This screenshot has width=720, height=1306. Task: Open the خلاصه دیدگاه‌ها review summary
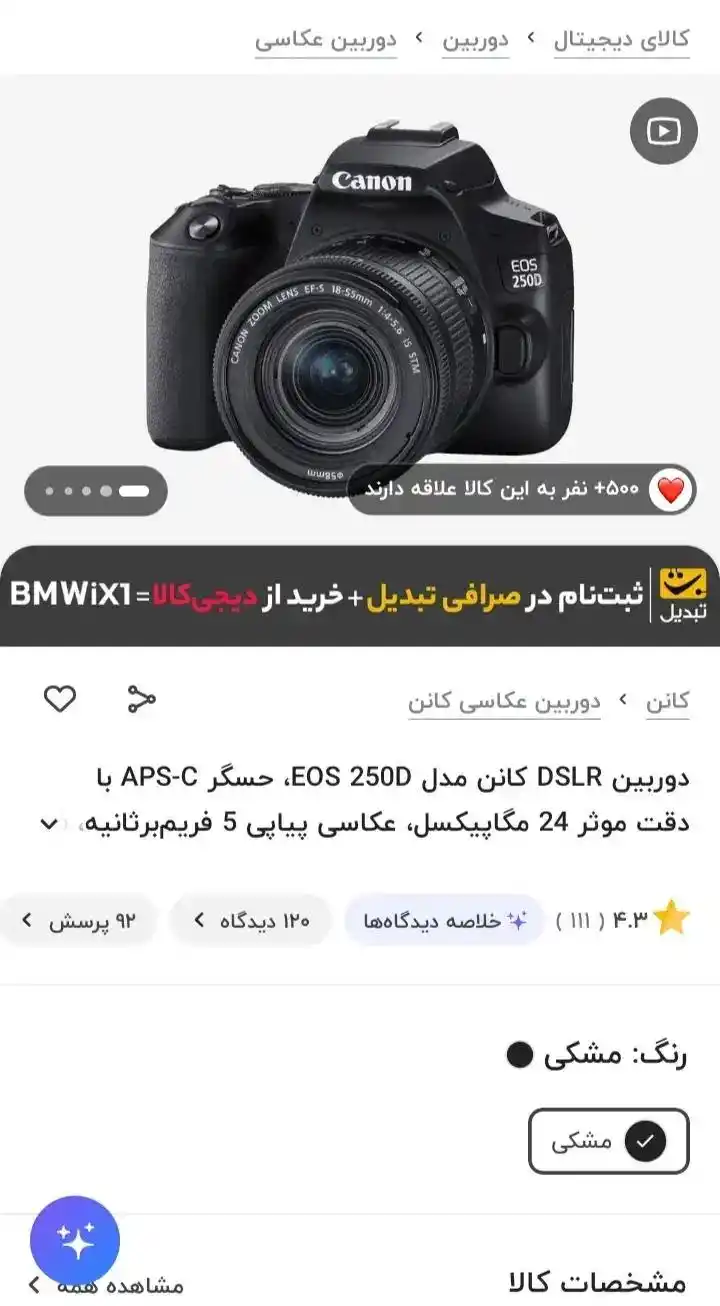pos(445,920)
